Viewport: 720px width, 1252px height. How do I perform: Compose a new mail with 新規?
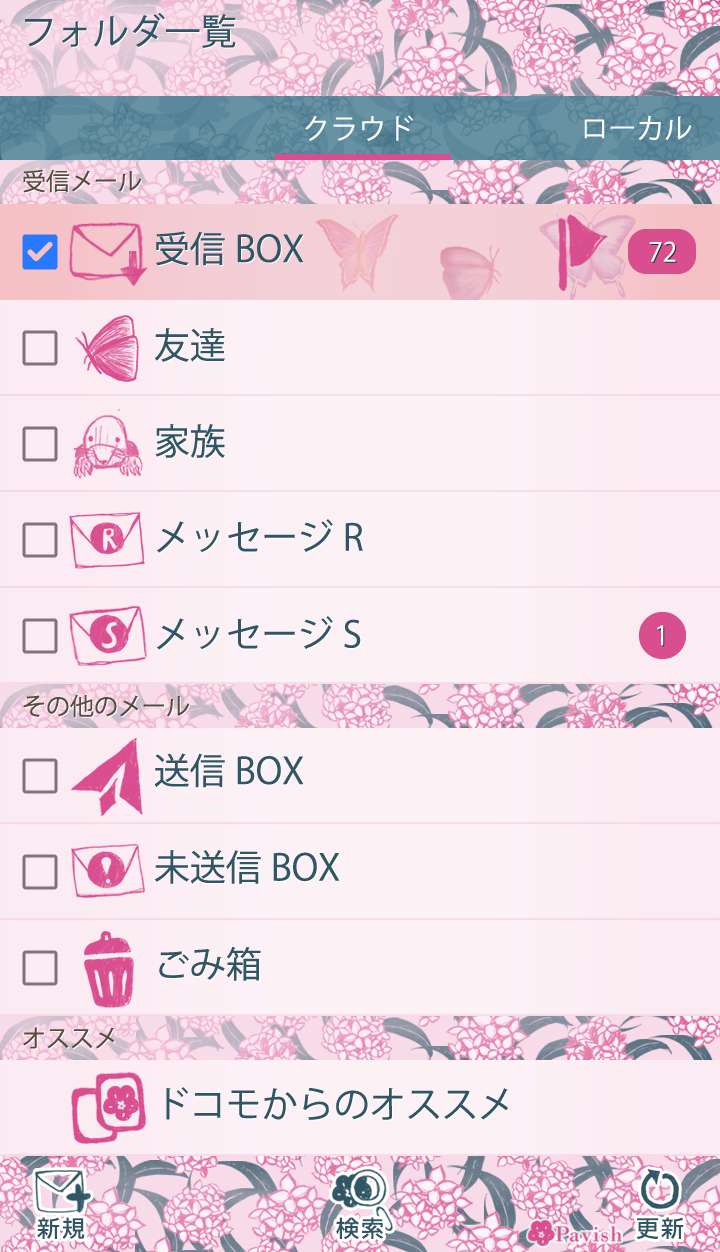(x=61, y=1205)
